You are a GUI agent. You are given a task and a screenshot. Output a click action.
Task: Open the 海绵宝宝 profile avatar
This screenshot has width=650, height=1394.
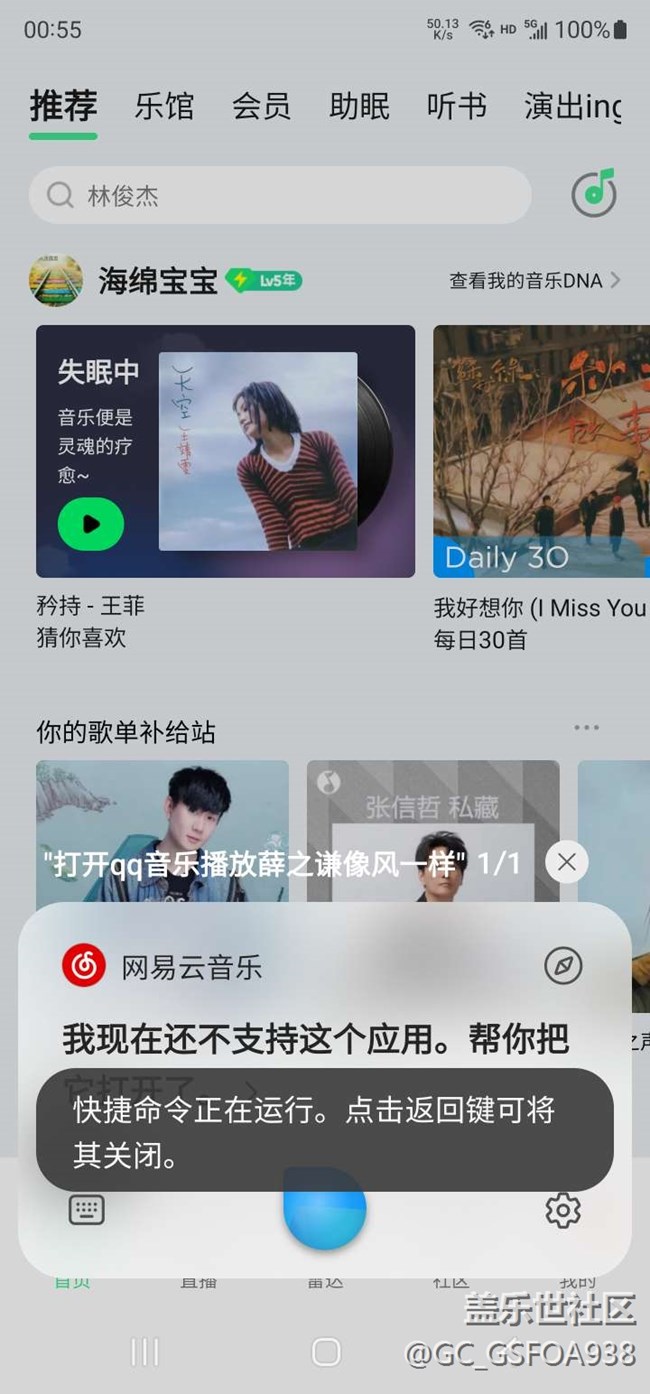(56, 280)
